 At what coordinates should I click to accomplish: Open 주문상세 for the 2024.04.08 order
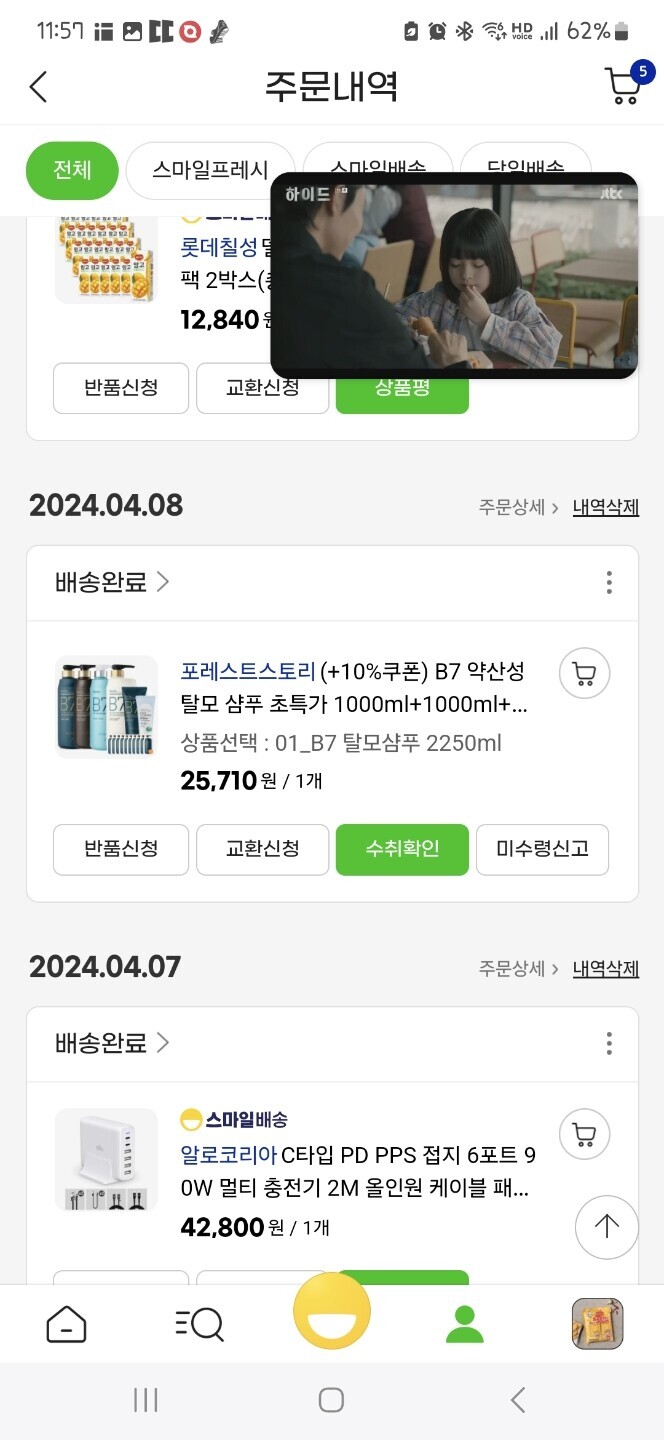pos(518,507)
